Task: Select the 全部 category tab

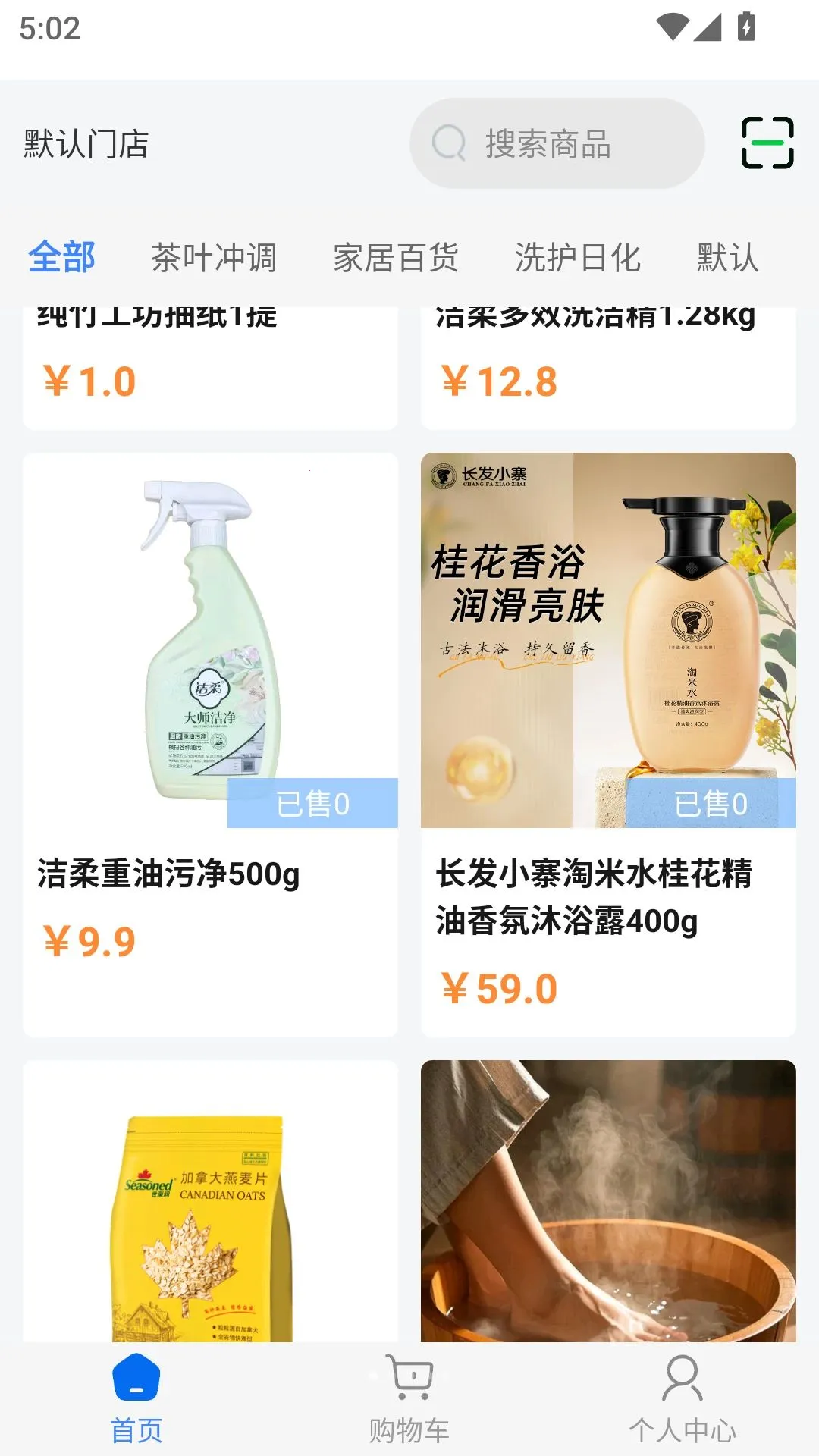Action: click(61, 257)
